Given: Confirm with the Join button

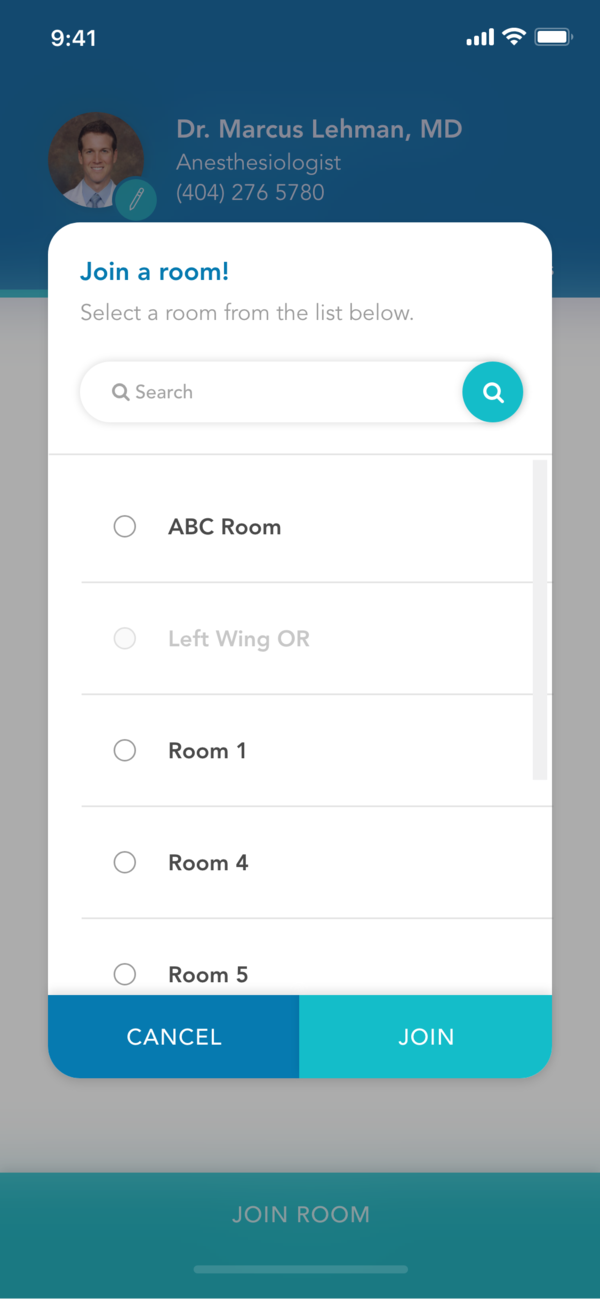Looking at the screenshot, I should [x=426, y=1037].
